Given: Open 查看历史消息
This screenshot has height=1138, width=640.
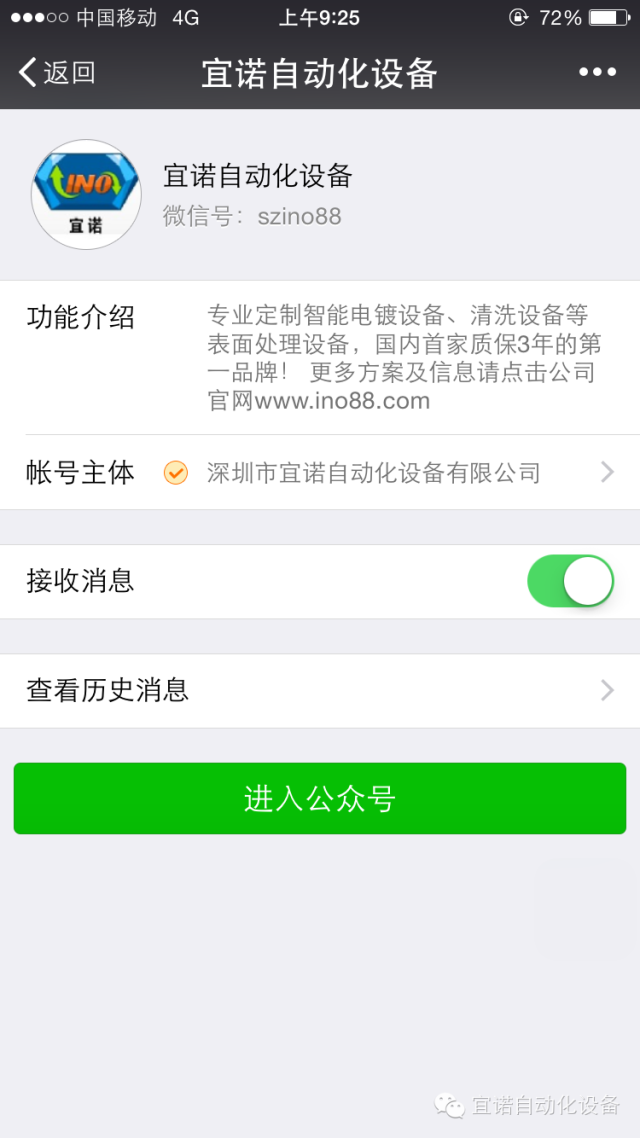Looking at the screenshot, I should pyautogui.click(x=320, y=690).
